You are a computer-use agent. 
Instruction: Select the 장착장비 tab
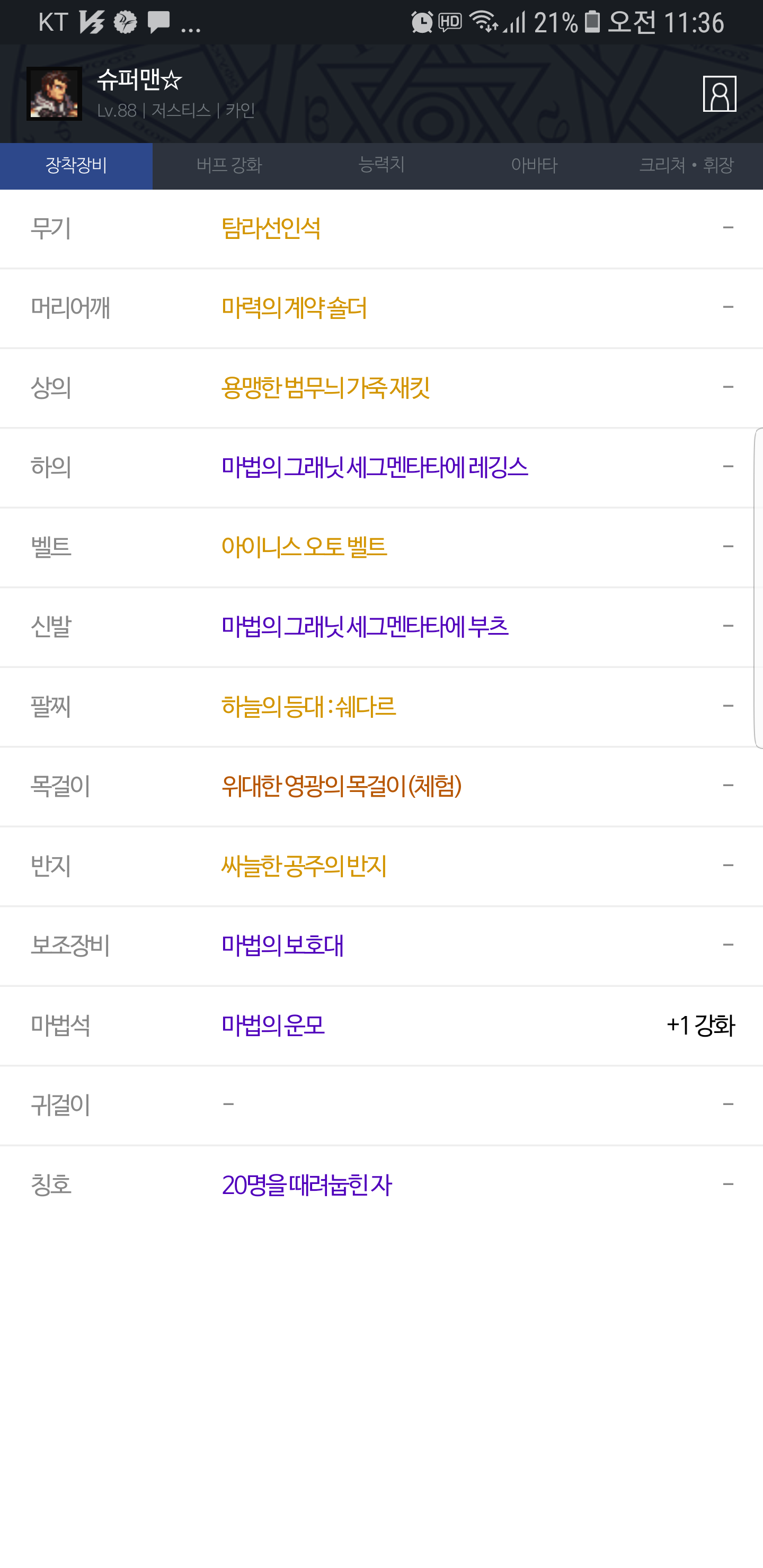coord(76,166)
